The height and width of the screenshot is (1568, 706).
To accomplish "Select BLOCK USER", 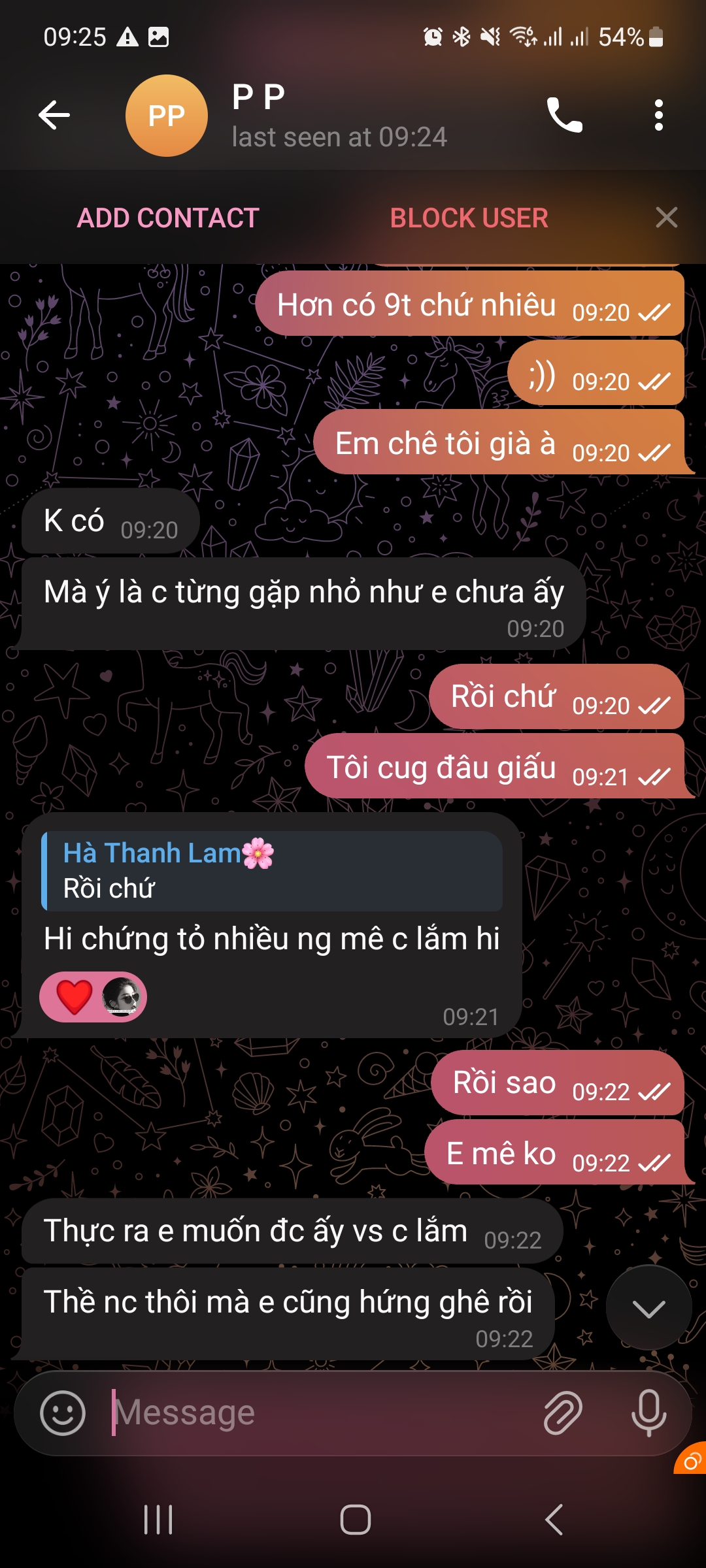I will 469,218.
